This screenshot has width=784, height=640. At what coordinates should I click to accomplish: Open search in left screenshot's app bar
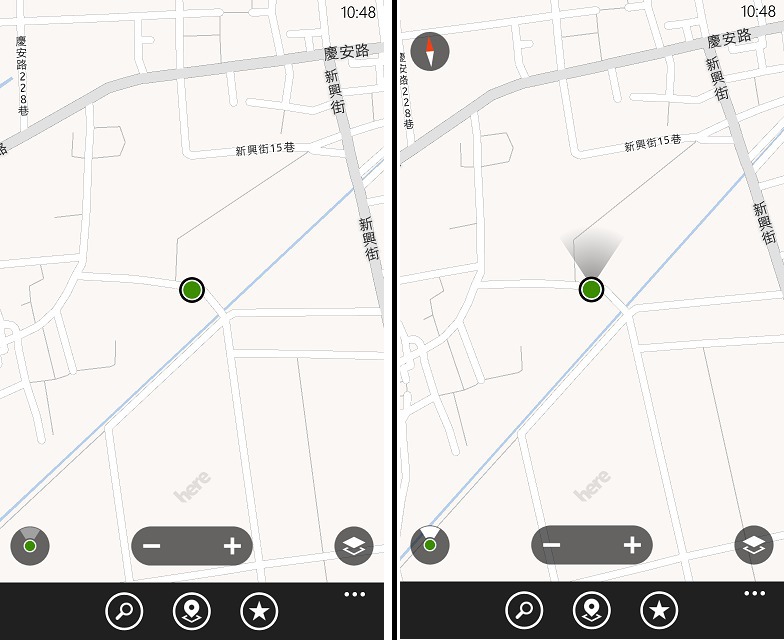point(124,610)
